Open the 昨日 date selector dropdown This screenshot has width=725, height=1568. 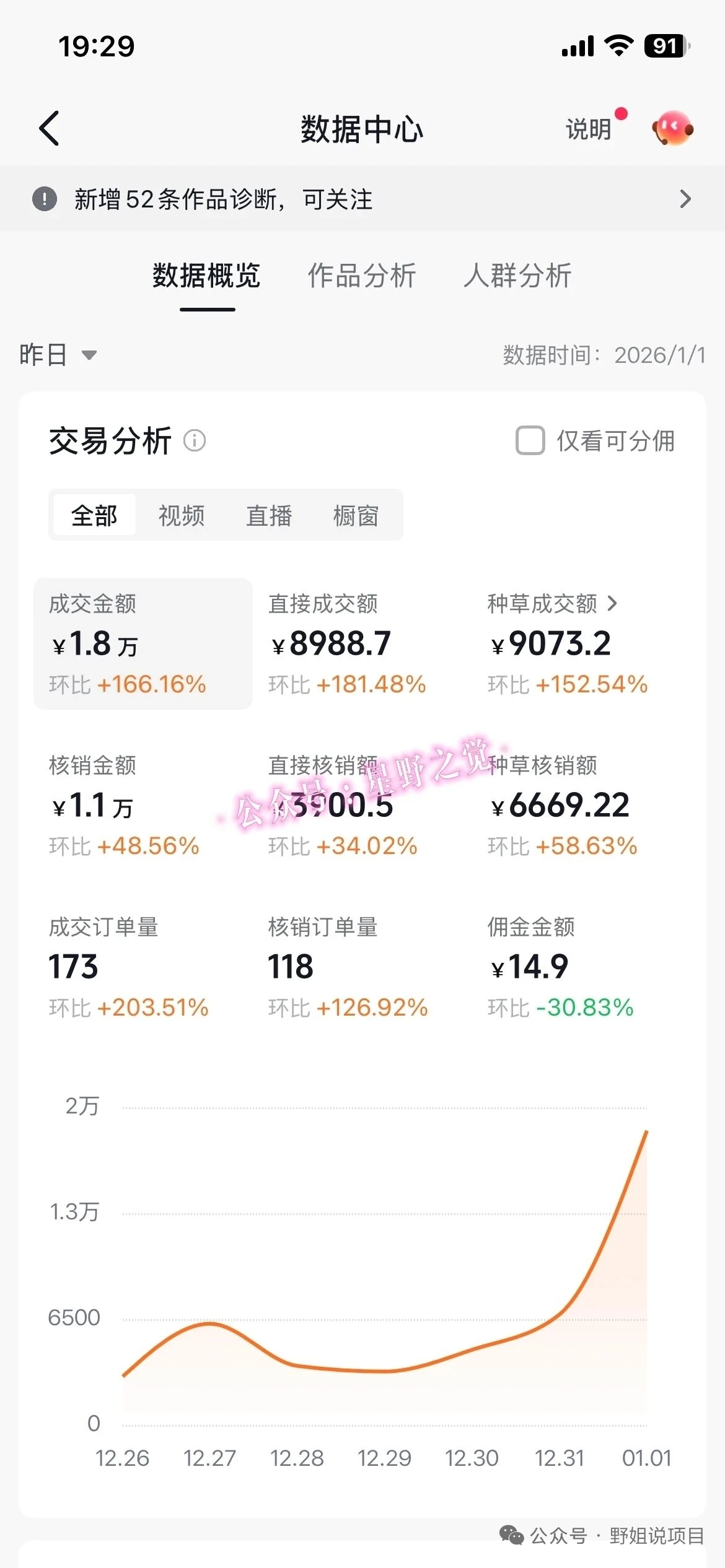coord(56,355)
